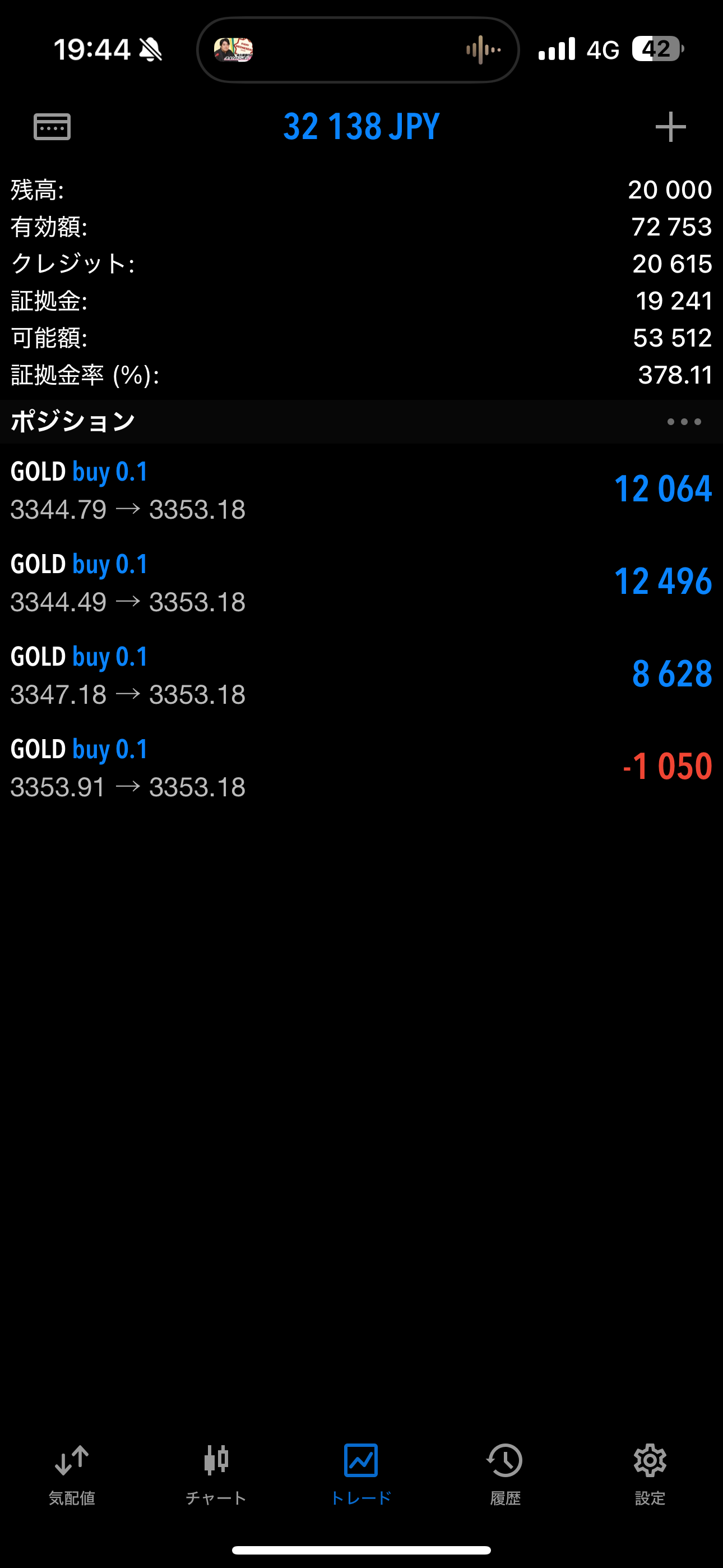Screen dimensions: 723x1568
Task: Tap the Dynamic Island live activity
Action: [358, 49]
